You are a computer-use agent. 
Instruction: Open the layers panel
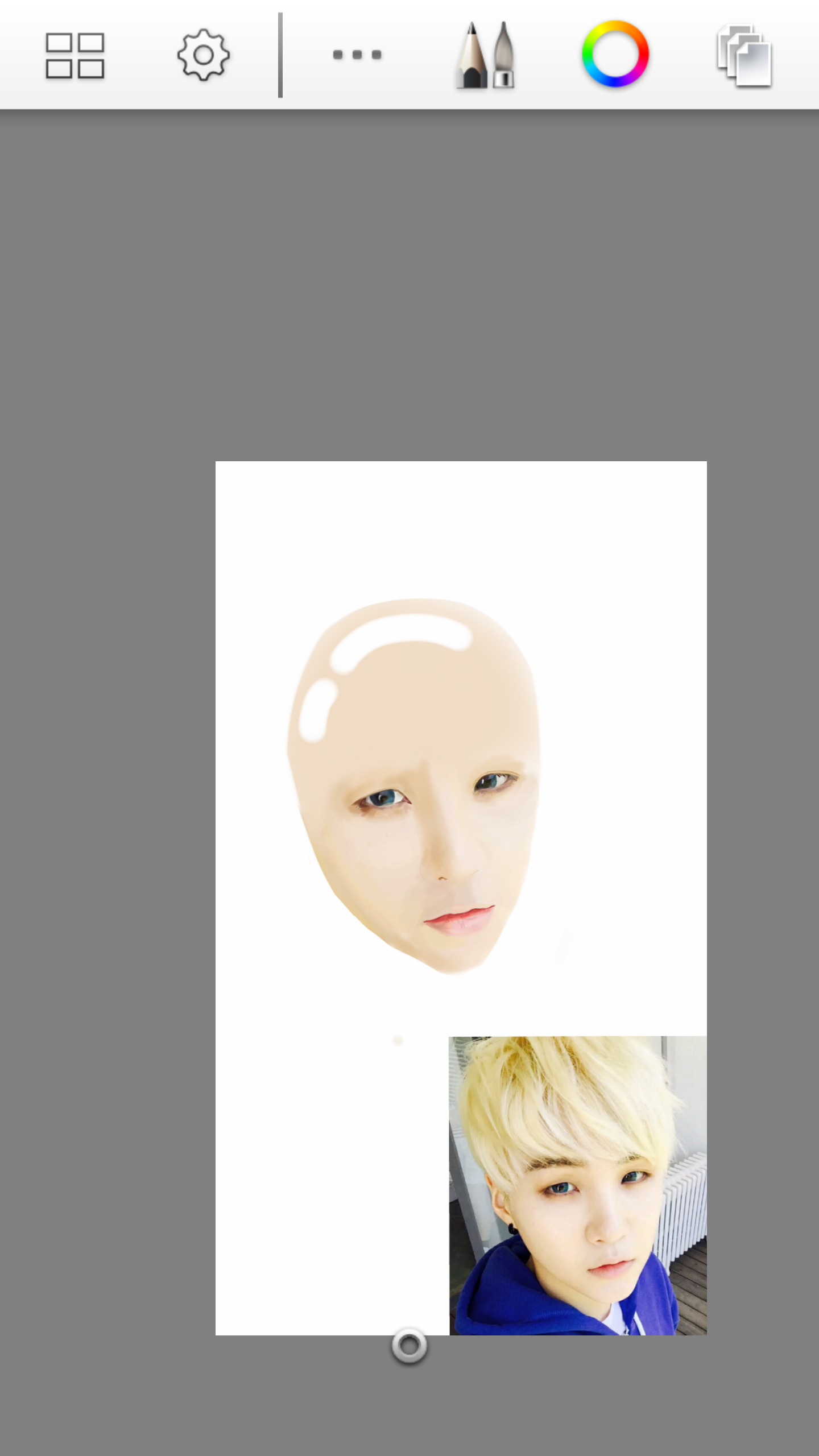click(744, 55)
